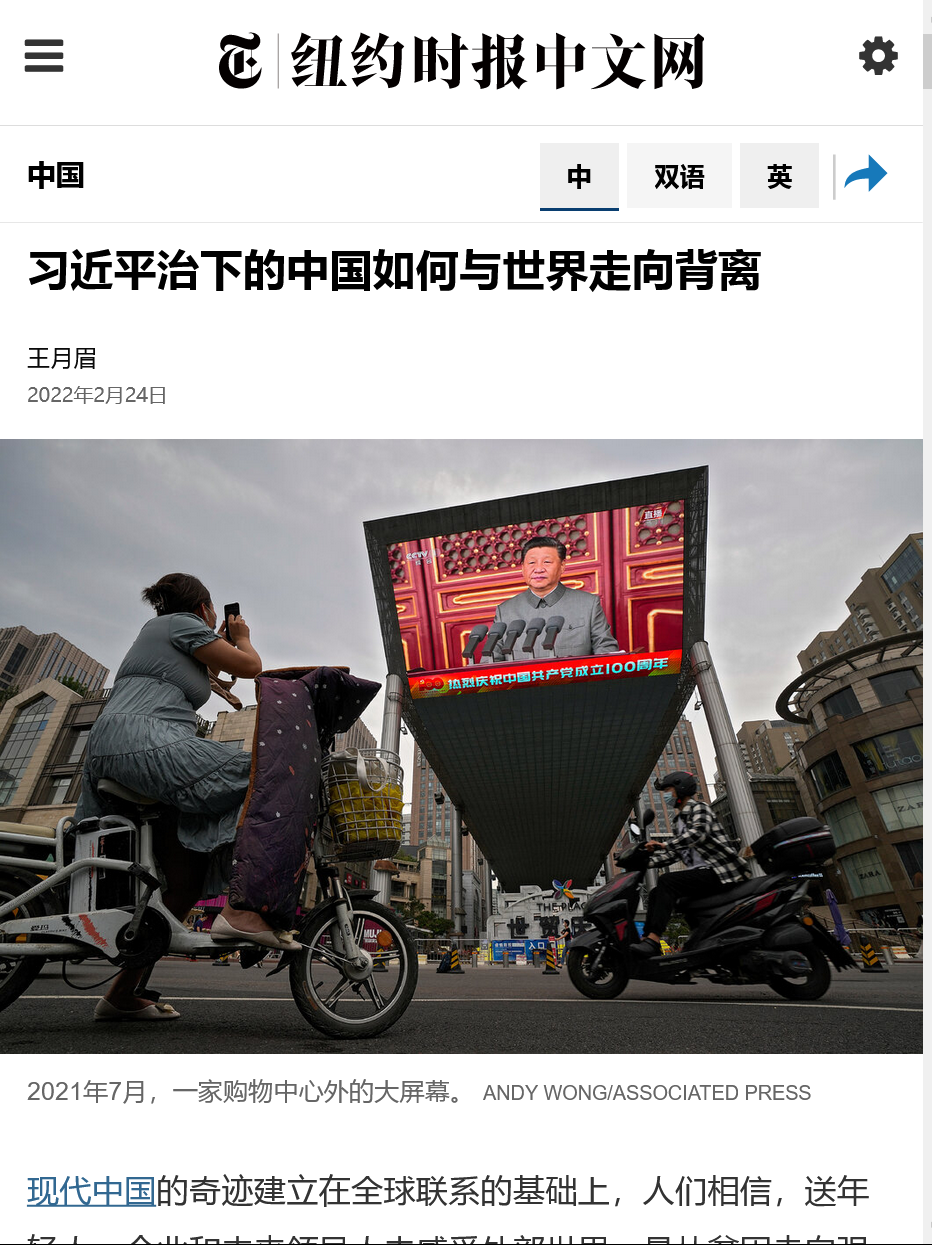The width and height of the screenshot is (932, 1256).
Task: Switch to the 双语 bilingual tab
Action: pos(679,177)
